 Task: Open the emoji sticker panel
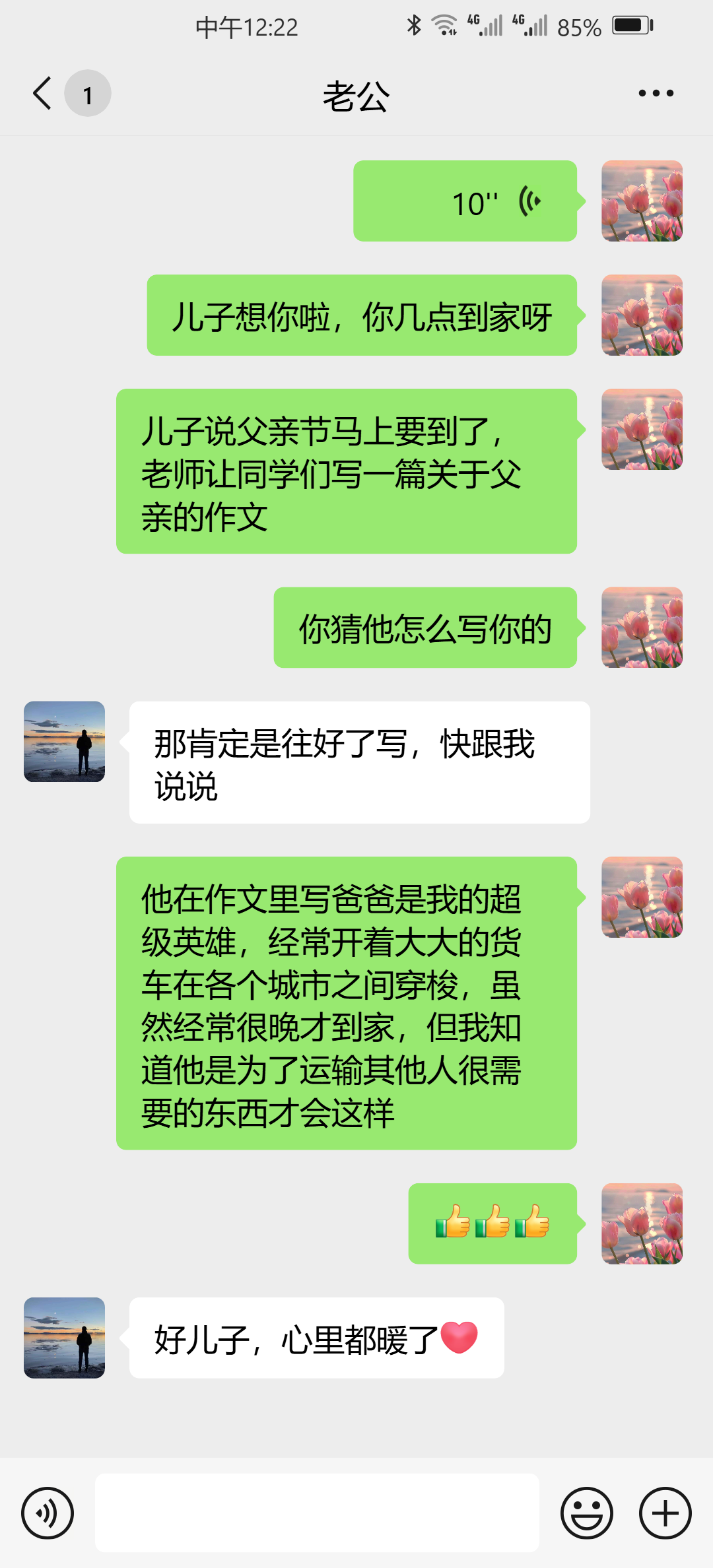(x=586, y=1513)
